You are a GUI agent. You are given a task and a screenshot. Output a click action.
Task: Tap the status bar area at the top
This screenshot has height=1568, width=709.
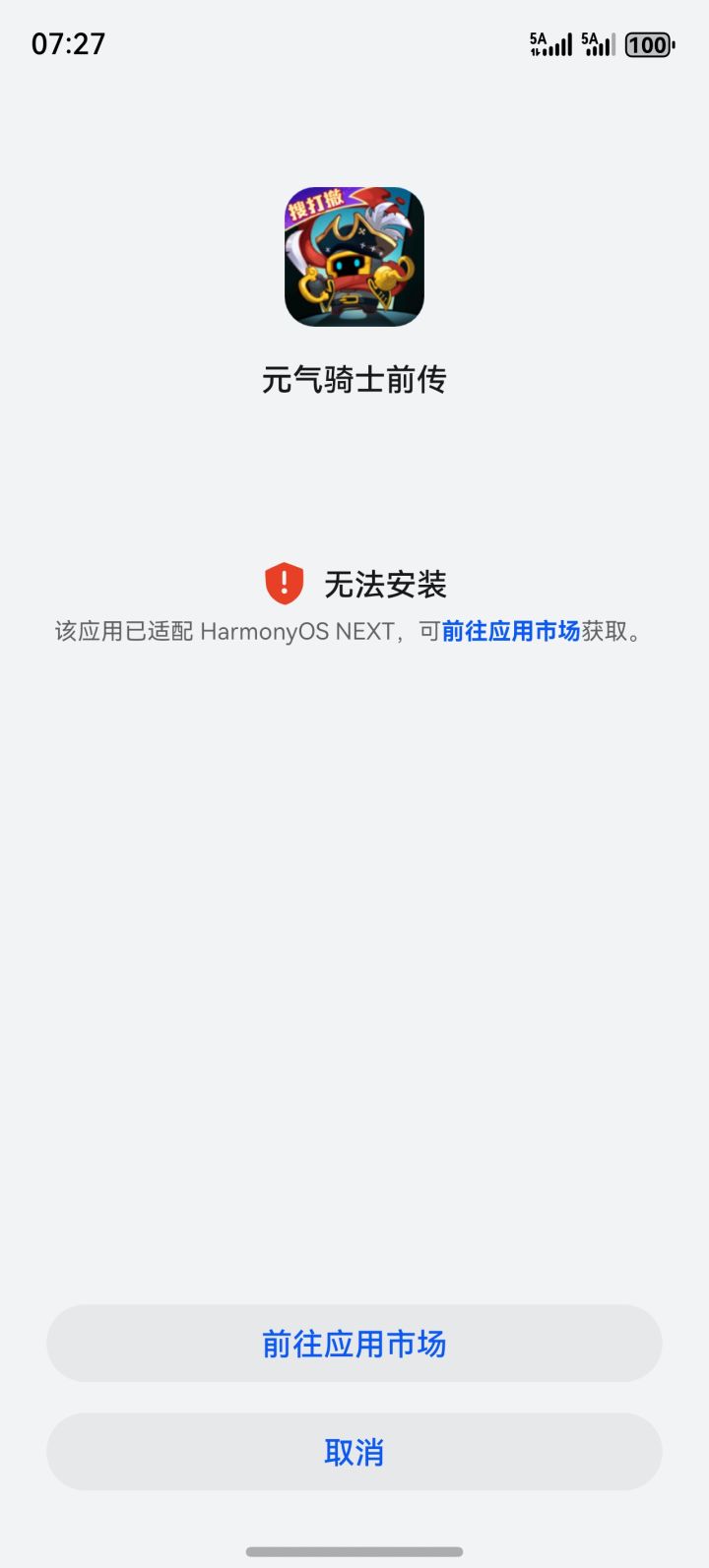[x=354, y=44]
